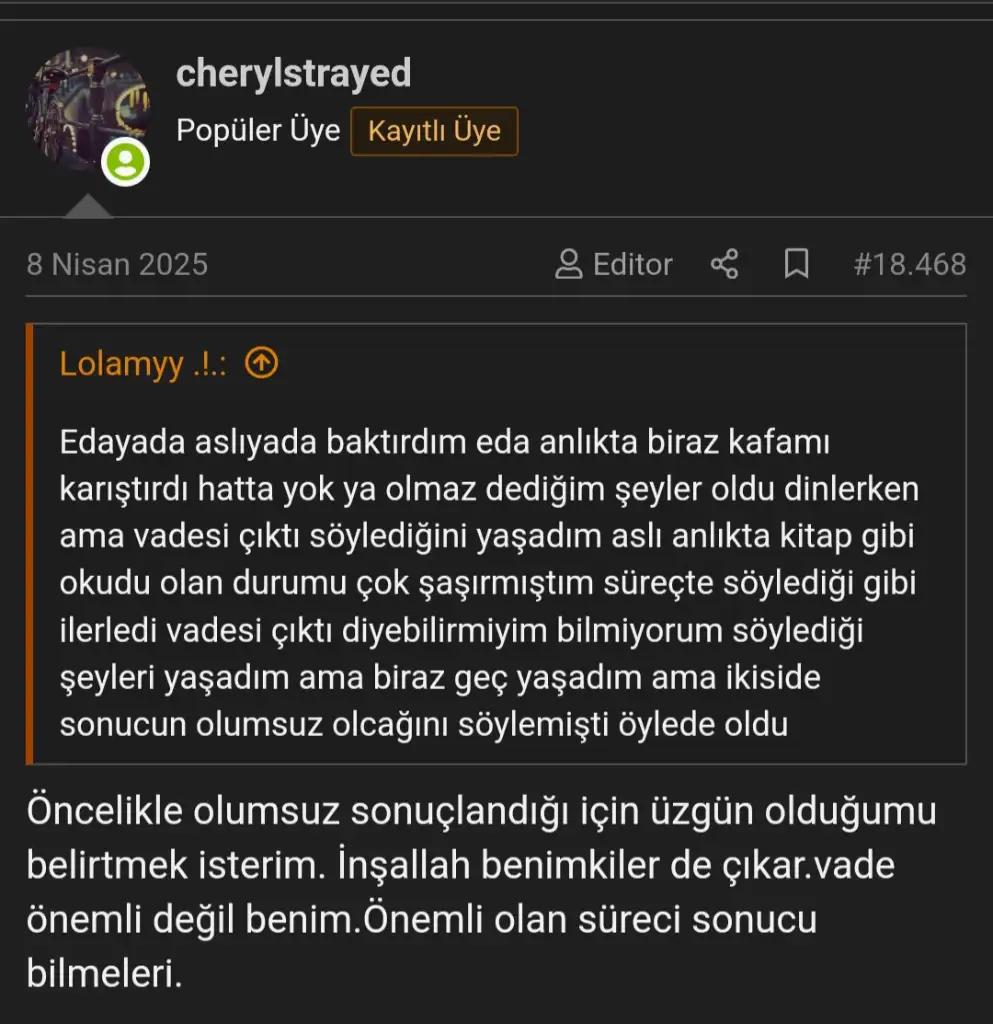Open the cherylstrayed username link
Viewport: 993px width, 1024px height.
coord(293,73)
